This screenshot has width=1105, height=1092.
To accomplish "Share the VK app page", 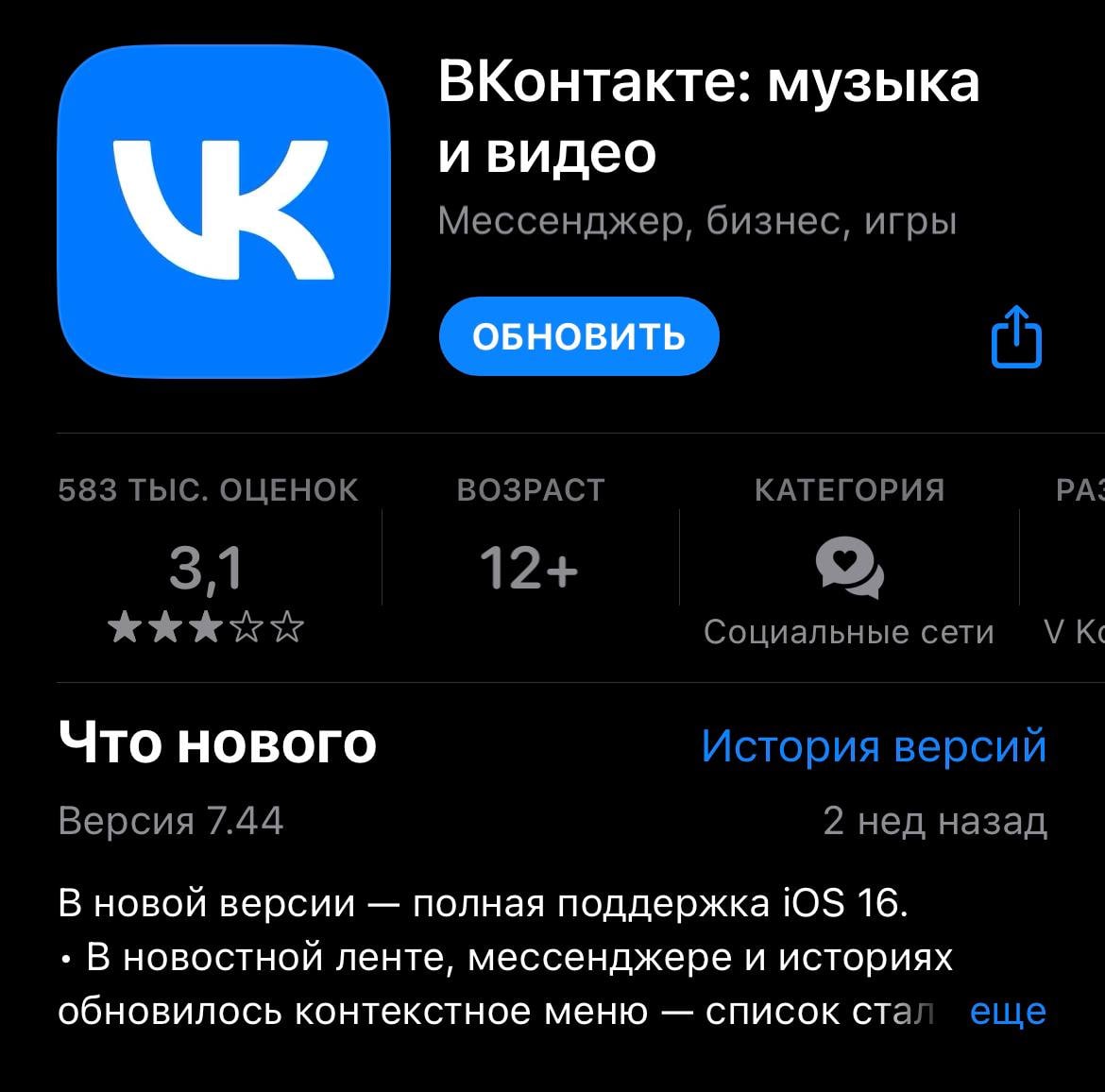I will click(1016, 336).
